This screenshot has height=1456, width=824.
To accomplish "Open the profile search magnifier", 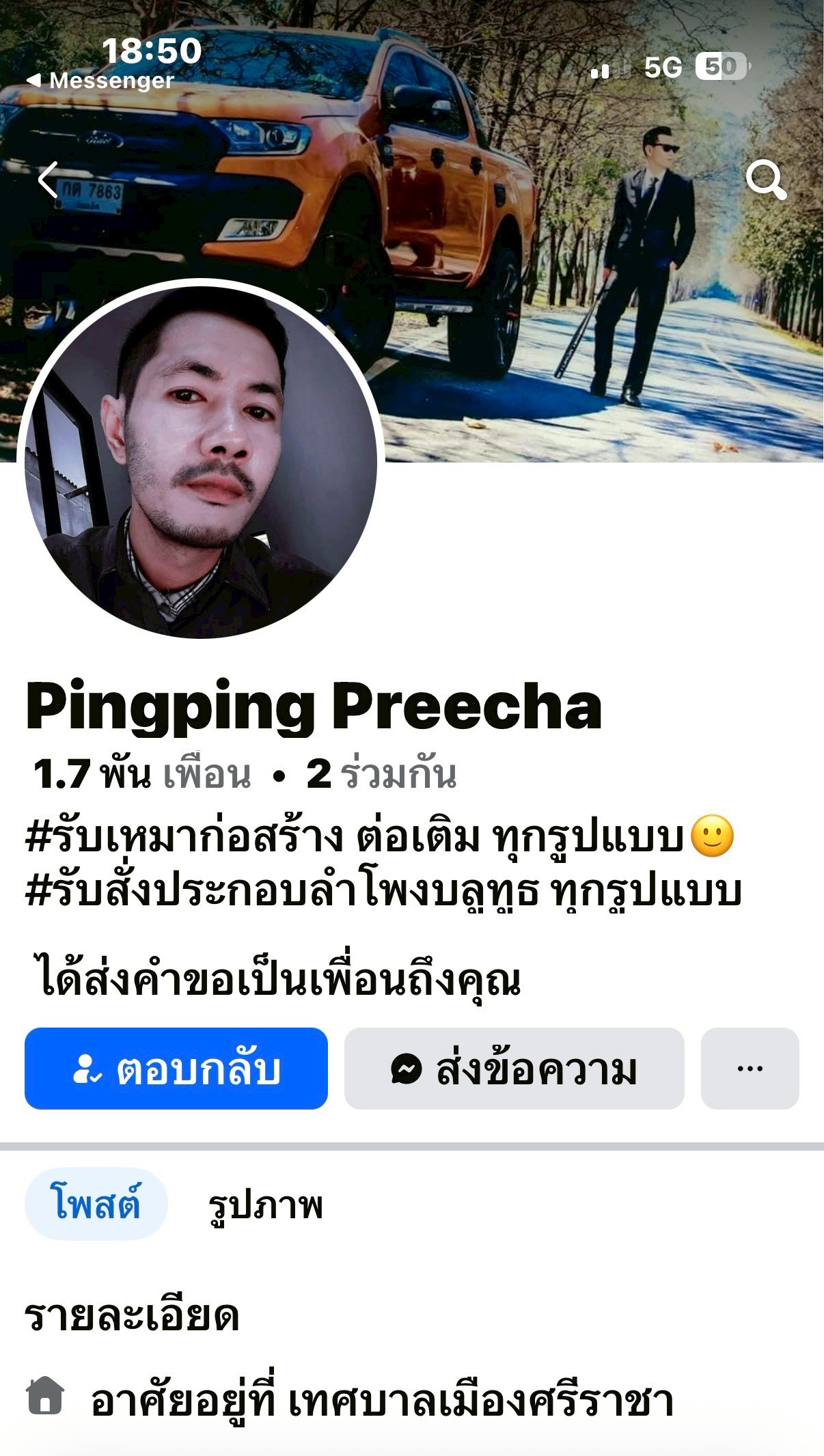I will coord(765,180).
